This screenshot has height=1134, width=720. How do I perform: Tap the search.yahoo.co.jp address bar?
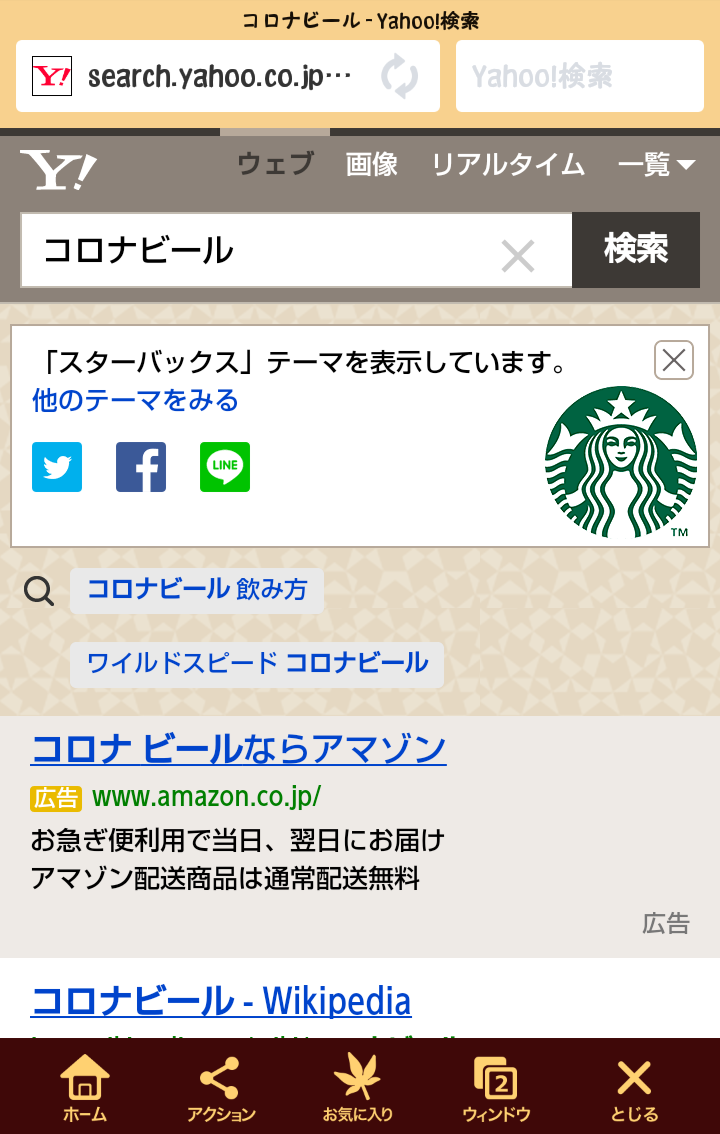(x=220, y=77)
